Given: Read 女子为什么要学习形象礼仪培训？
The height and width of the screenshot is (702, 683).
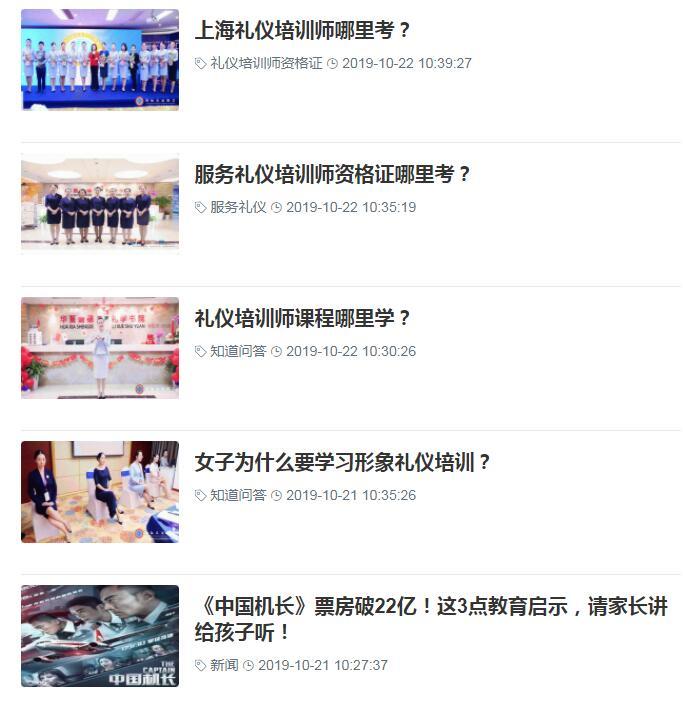Looking at the screenshot, I should [343, 463].
